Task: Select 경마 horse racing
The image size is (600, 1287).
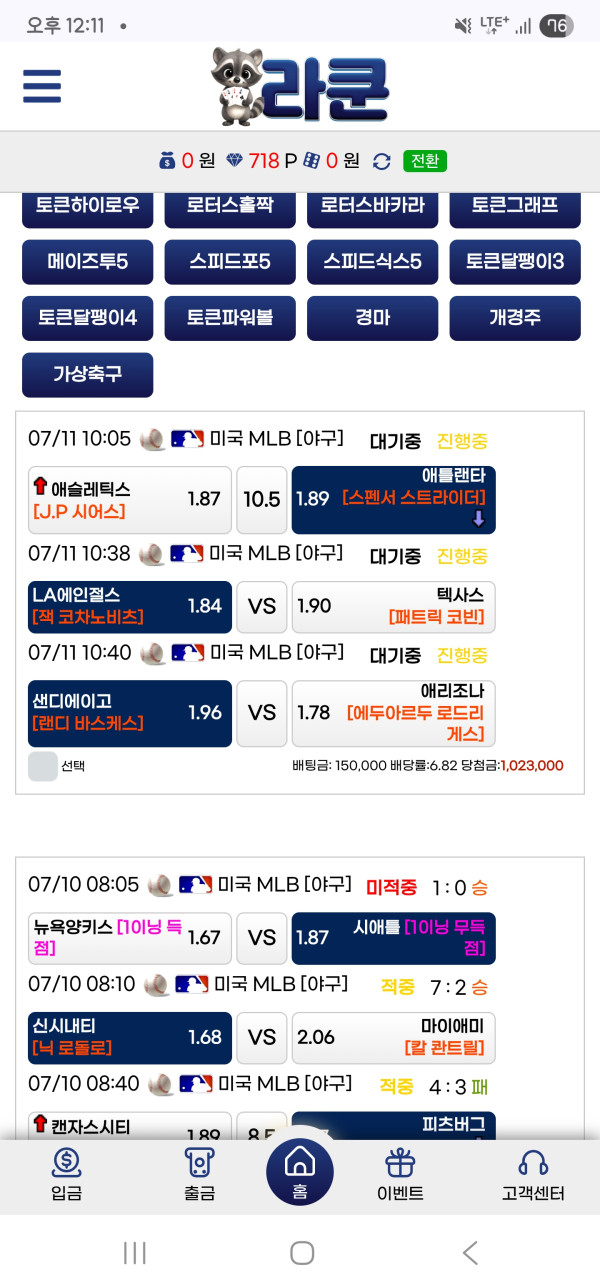Action: coord(372,318)
